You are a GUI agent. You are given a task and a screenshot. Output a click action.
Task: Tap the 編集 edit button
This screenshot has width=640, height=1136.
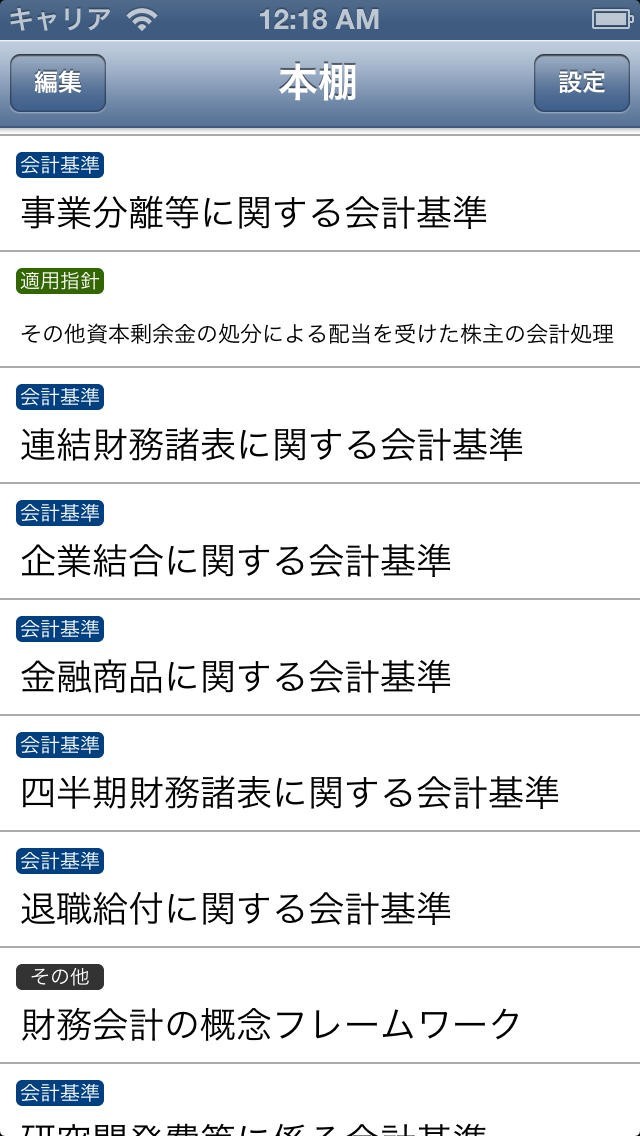58,83
